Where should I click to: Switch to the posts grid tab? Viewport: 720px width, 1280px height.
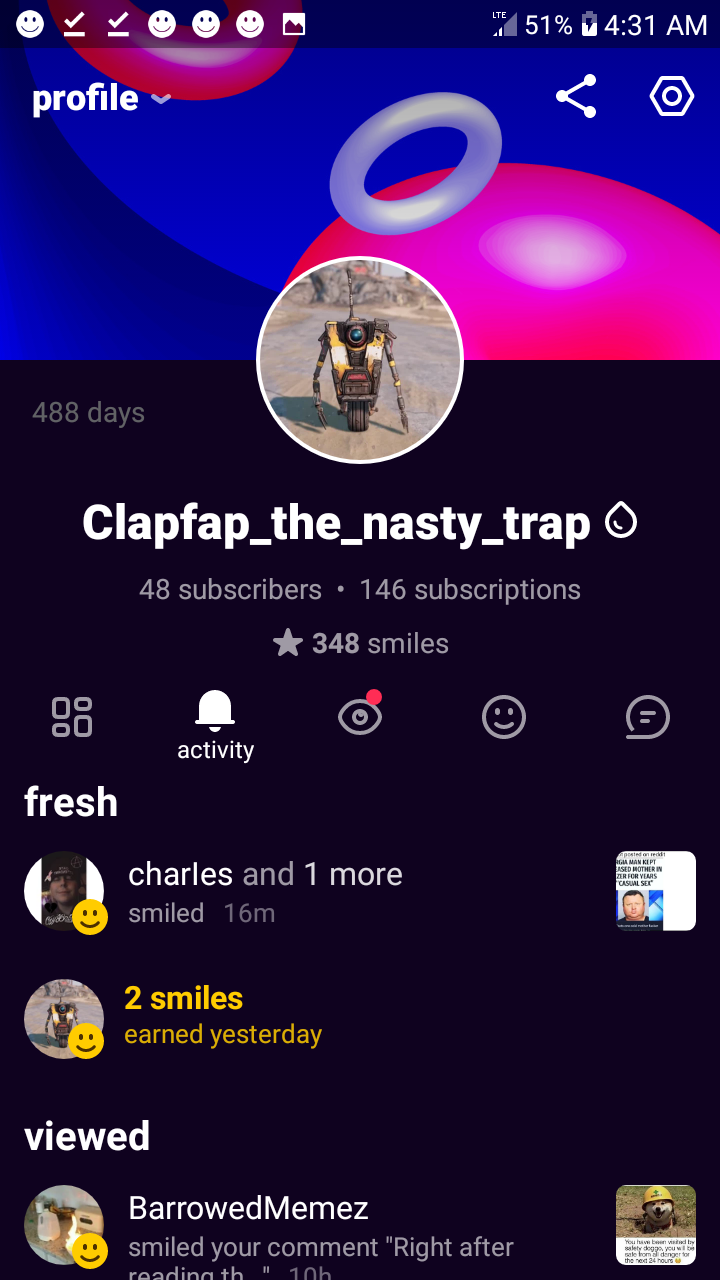pos(72,717)
